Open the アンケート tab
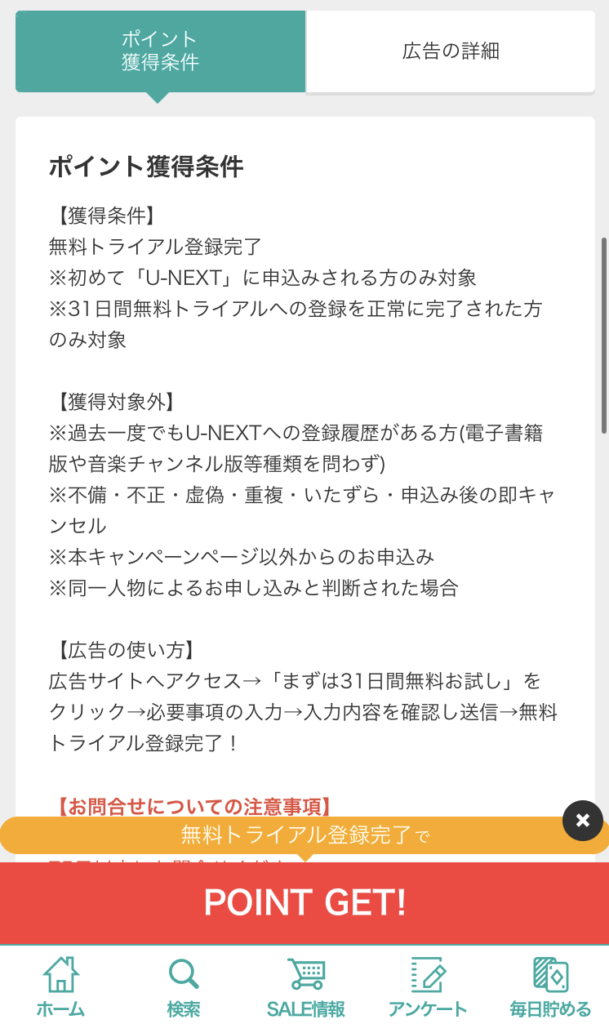This screenshot has height=1024, width=609. 428,986
